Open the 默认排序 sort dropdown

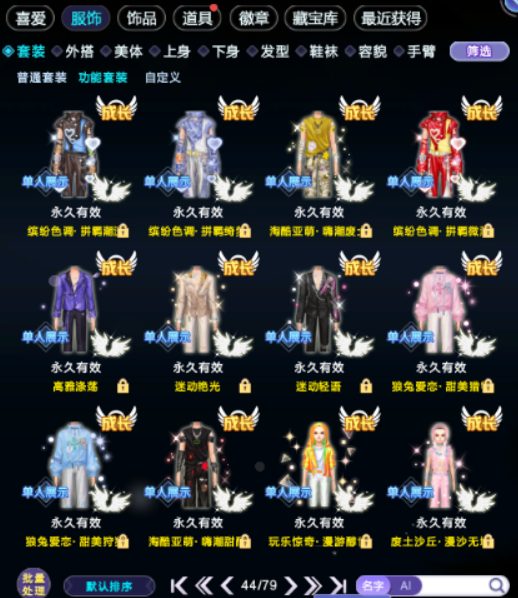109,586
